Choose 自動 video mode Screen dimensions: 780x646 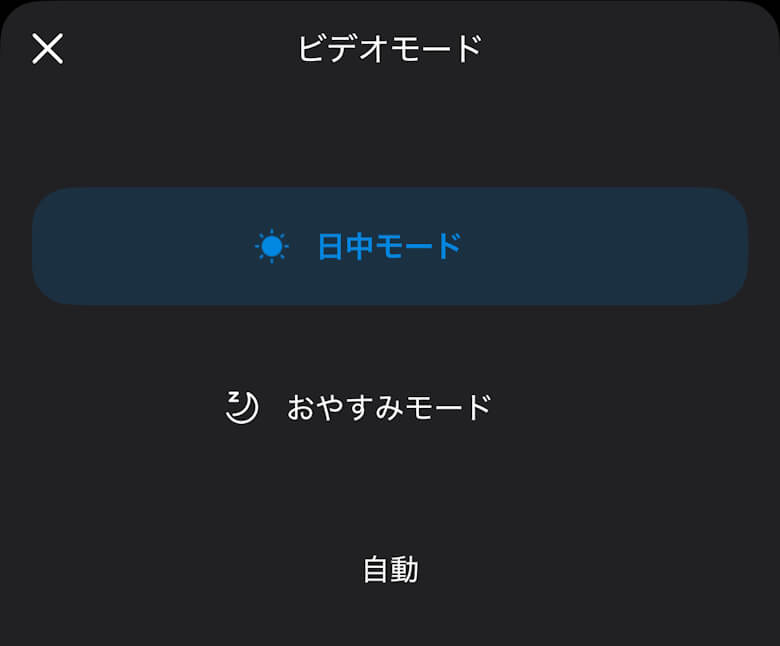click(x=390, y=570)
